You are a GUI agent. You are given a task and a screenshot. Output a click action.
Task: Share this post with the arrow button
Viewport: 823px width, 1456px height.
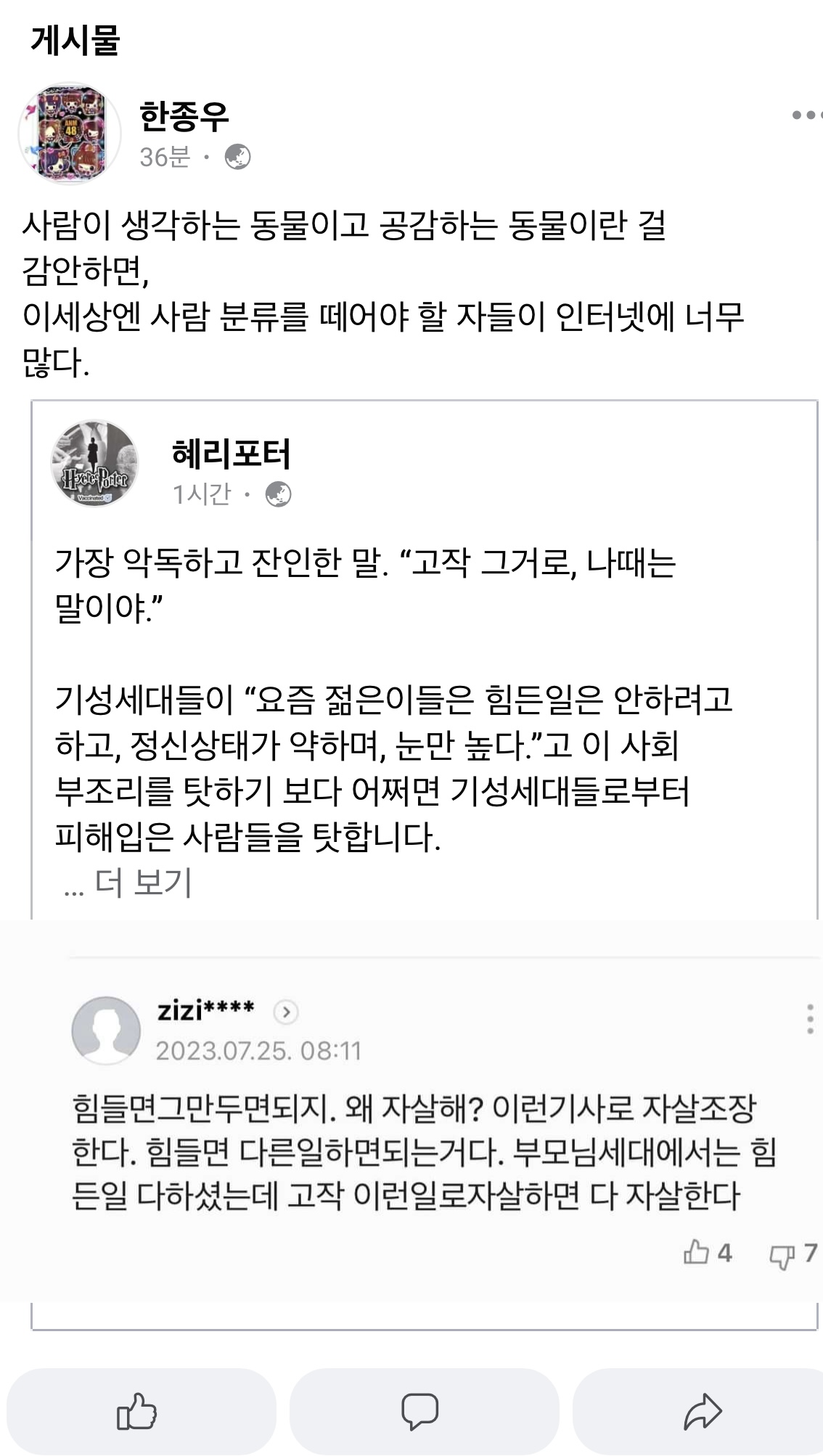pyautogui.click(x=701, y=1411)
